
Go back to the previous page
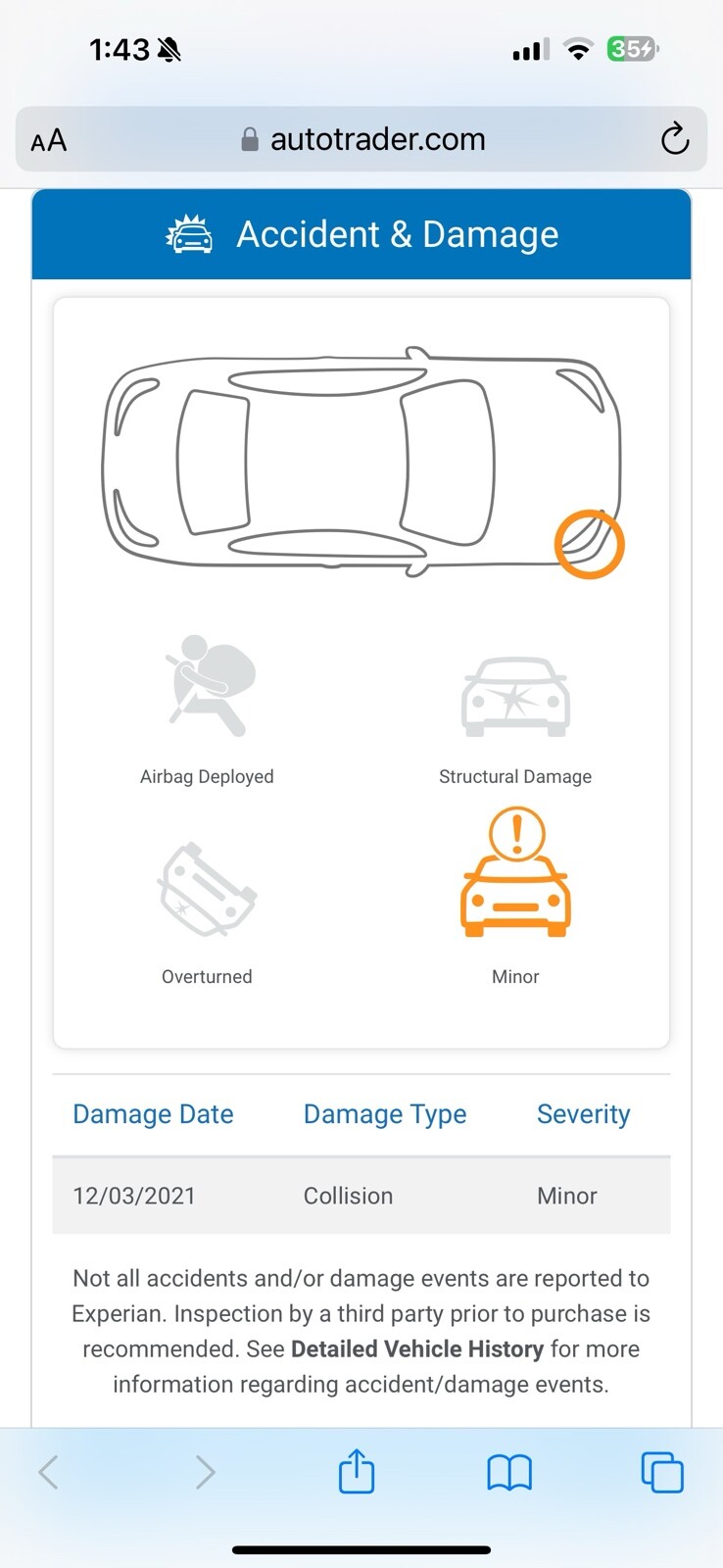tap(49, 1472)
